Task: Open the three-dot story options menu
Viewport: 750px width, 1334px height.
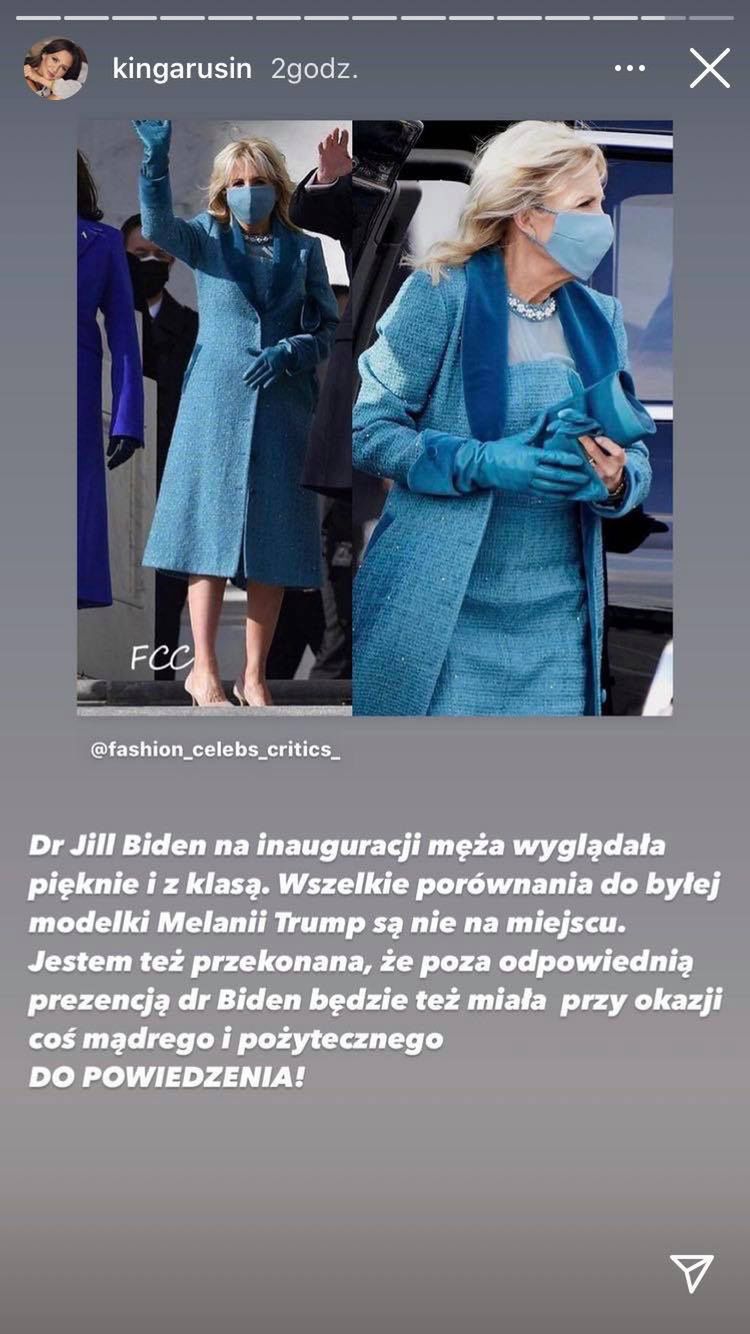Action: [630, 69]
